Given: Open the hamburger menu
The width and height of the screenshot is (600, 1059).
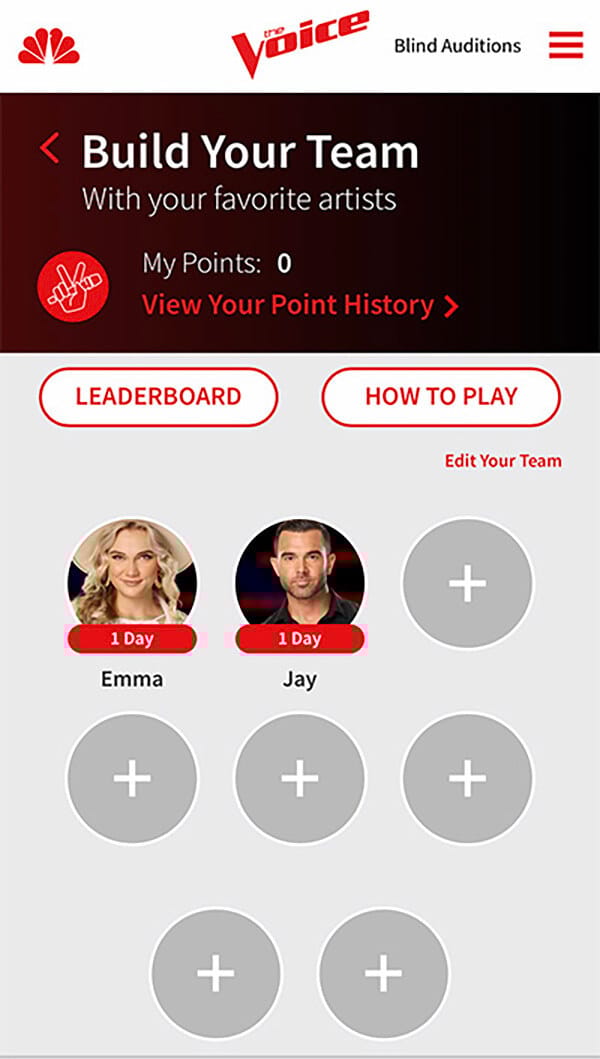Looking at the screenshot, I should pyautogui.click(x=566, y=45).
